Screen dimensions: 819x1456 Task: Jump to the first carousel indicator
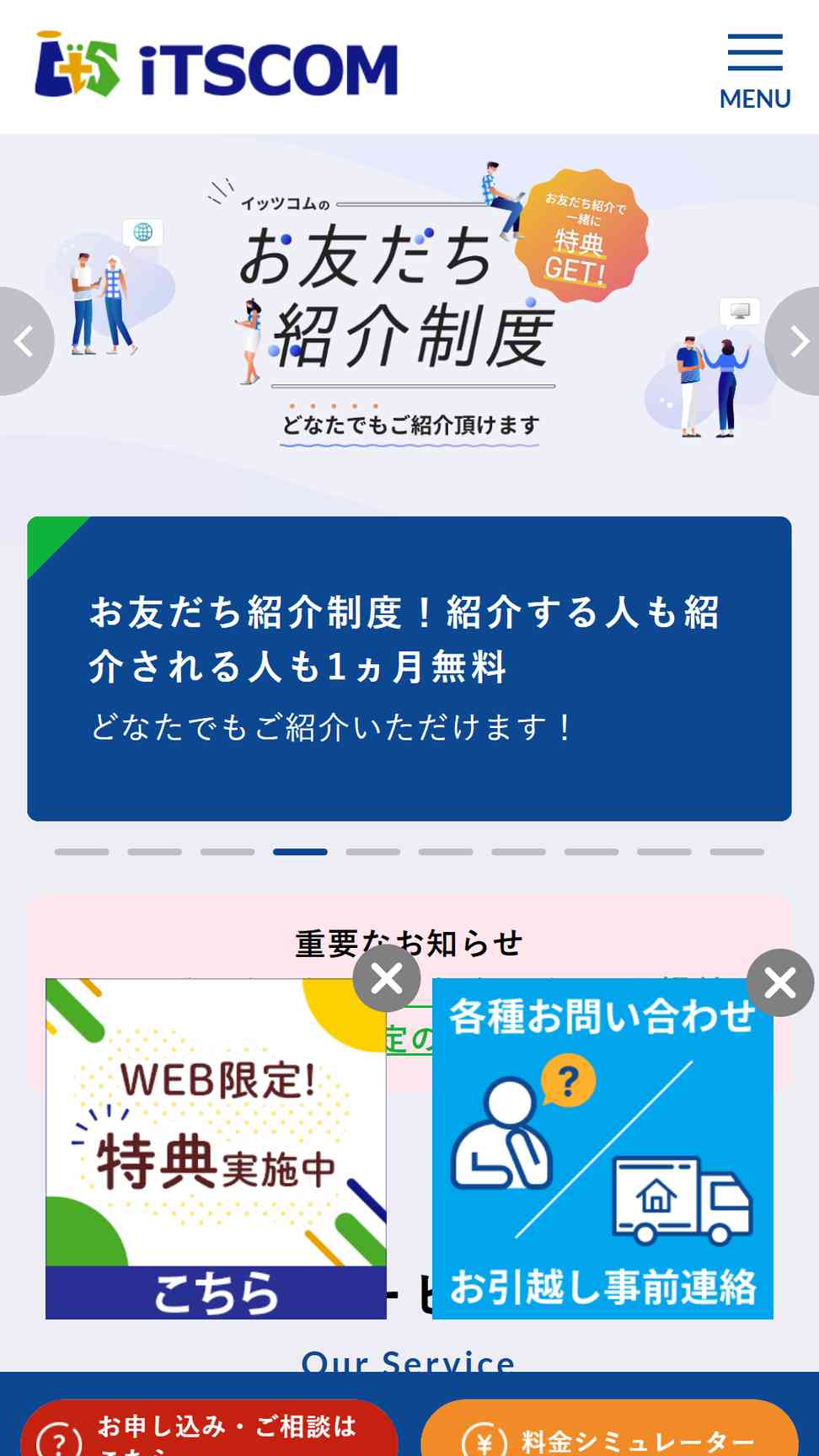click(82, 852)
